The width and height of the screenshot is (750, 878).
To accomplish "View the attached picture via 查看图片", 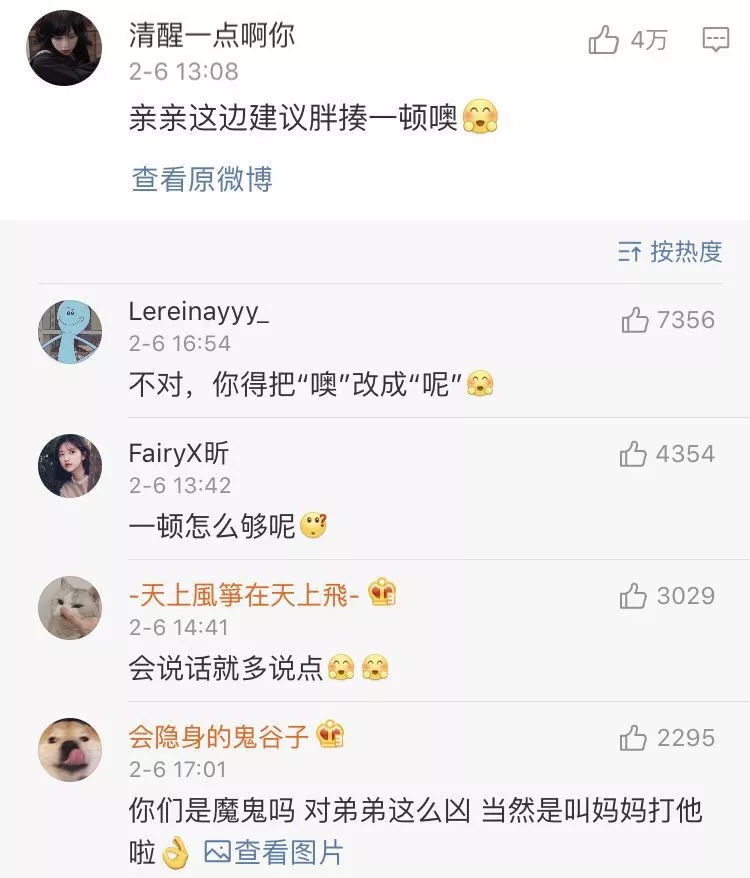I will [x=274, y=852].
